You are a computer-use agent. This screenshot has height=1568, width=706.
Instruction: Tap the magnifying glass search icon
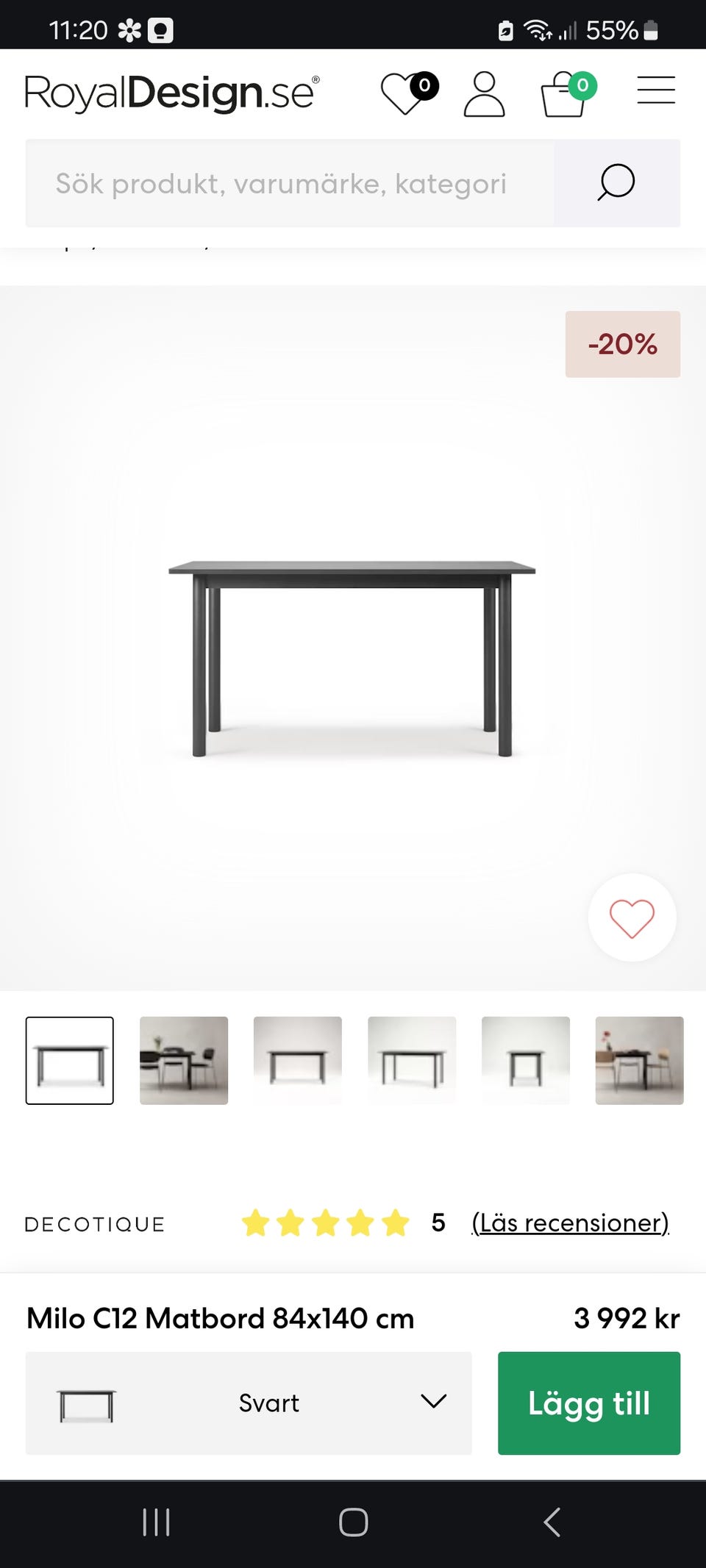(x=616, y=183)
